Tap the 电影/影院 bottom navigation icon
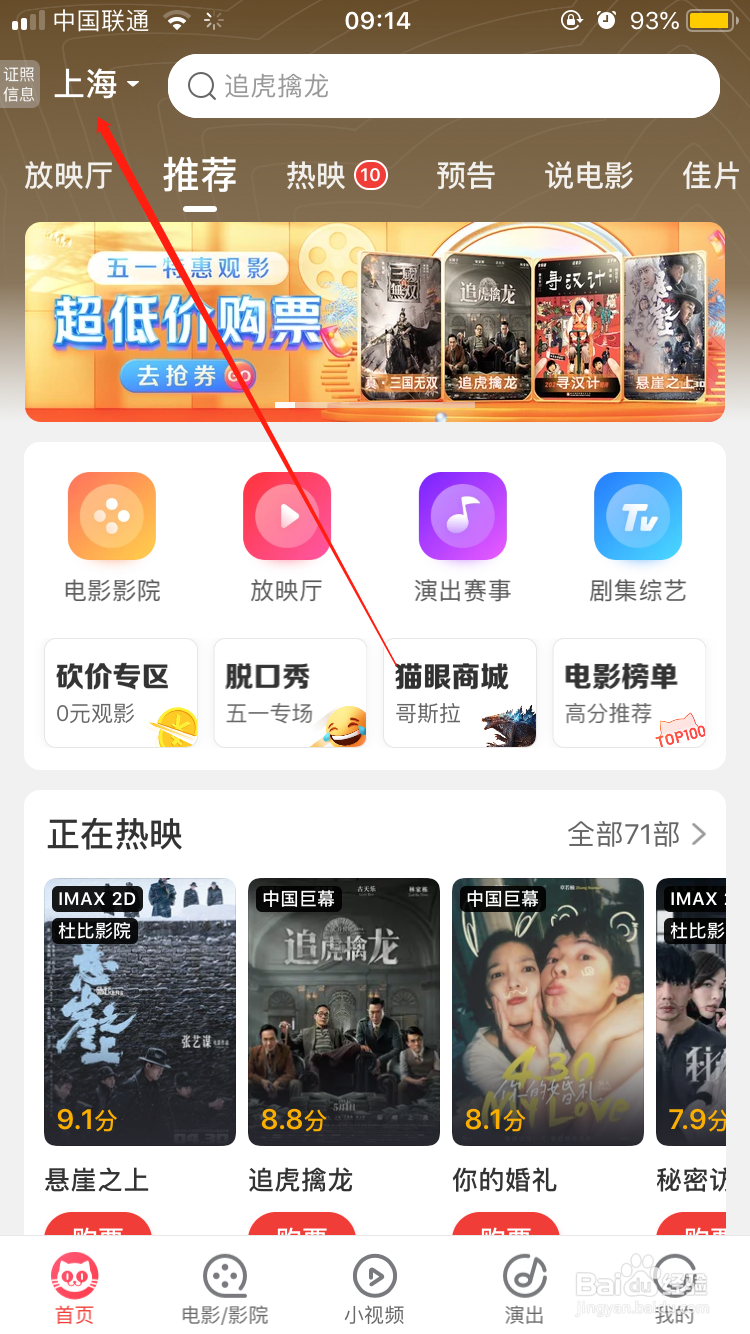750x1334 pixels. 224,1285
